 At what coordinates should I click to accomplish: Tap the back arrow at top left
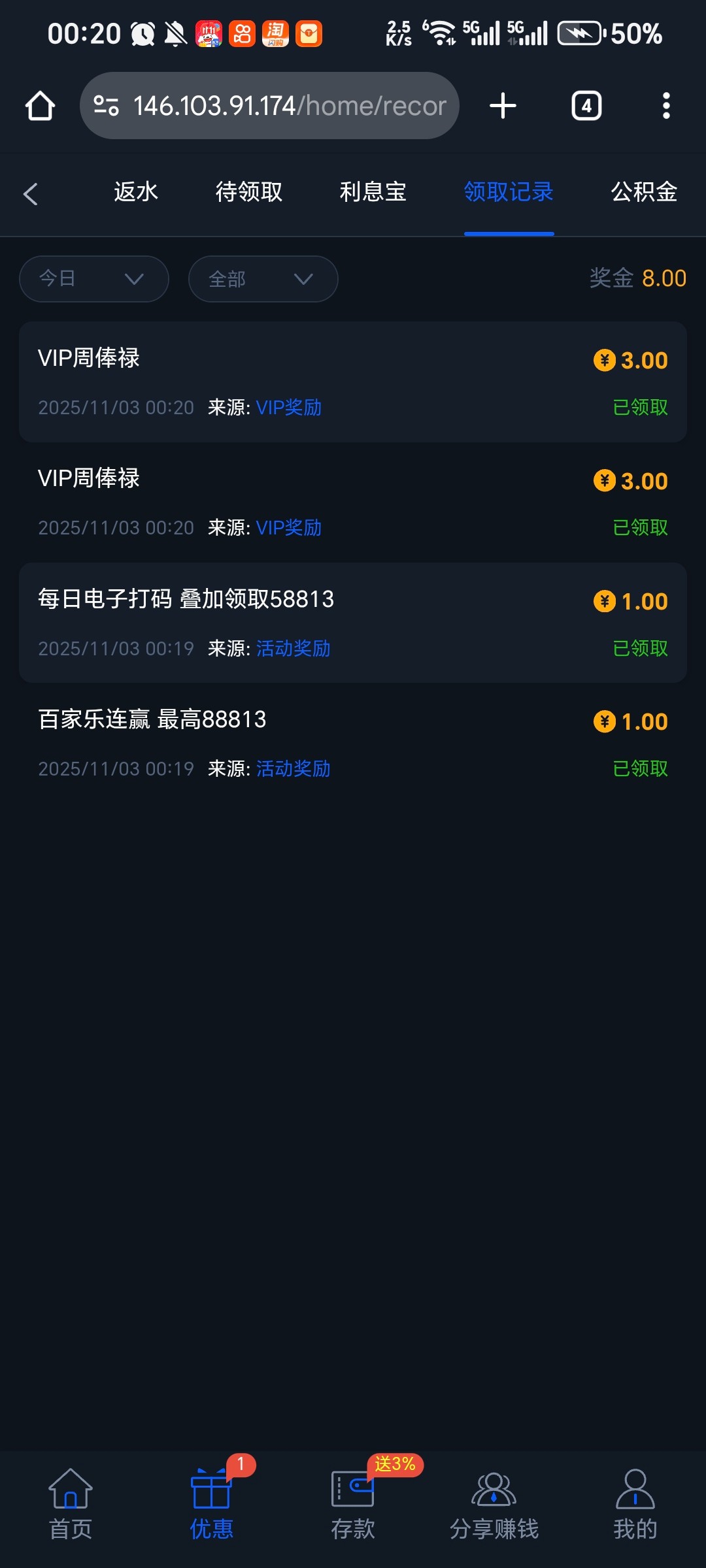pos(31,193)
